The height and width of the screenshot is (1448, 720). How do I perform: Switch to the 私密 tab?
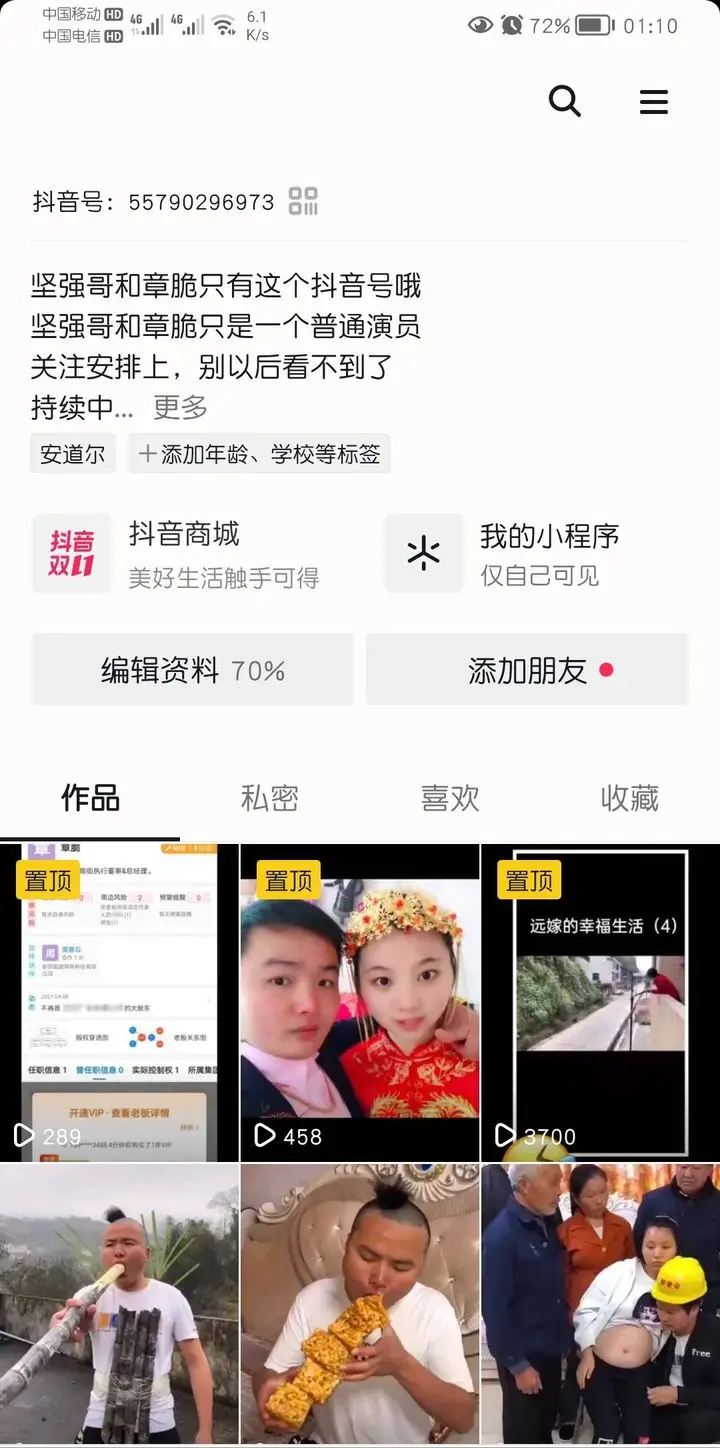point(269,797)
